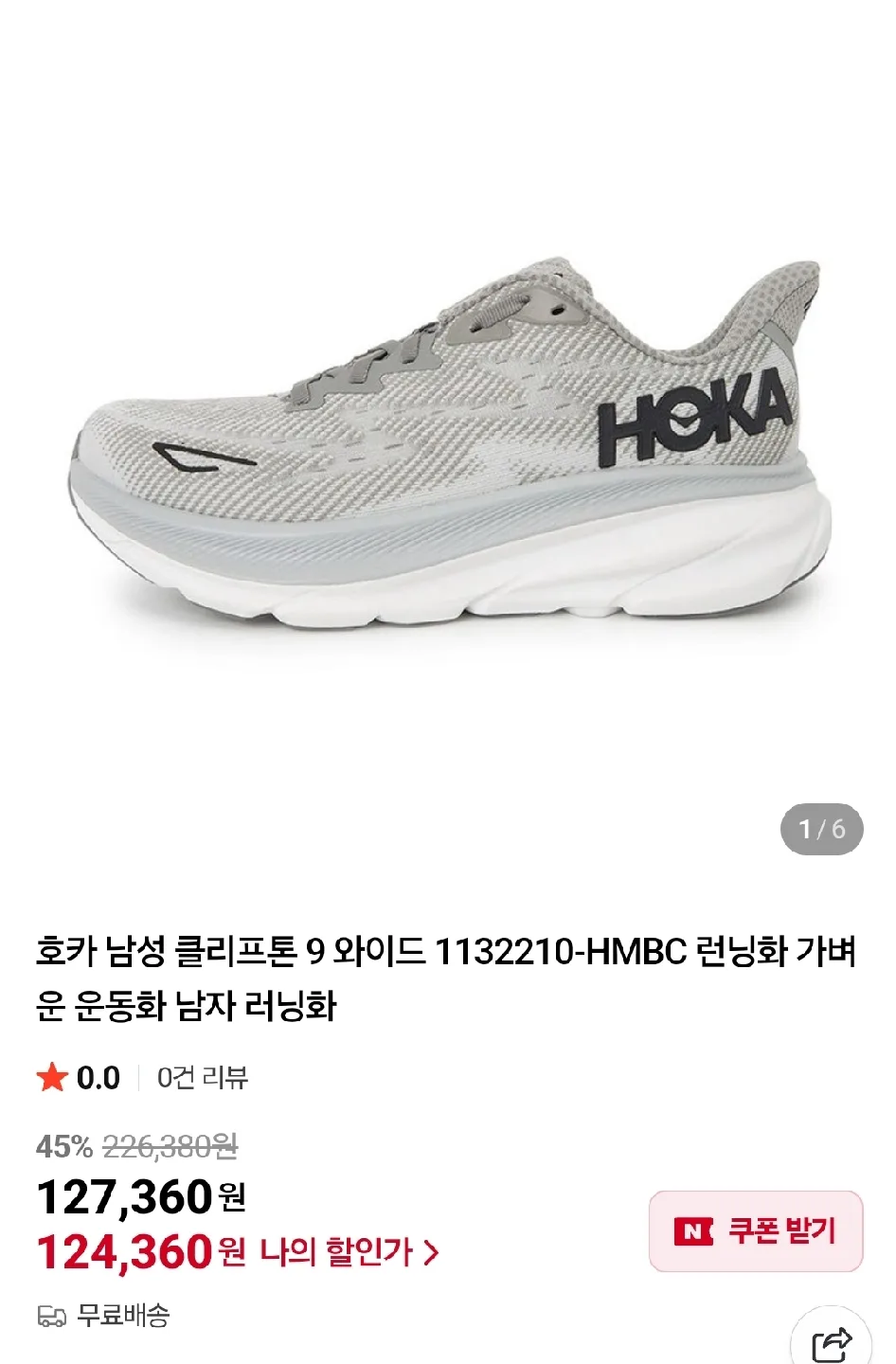Open the 0건 리뷰 reviews link
Screen dimensions: 896x1364
pyautogui.click(x=202, y=1078)
